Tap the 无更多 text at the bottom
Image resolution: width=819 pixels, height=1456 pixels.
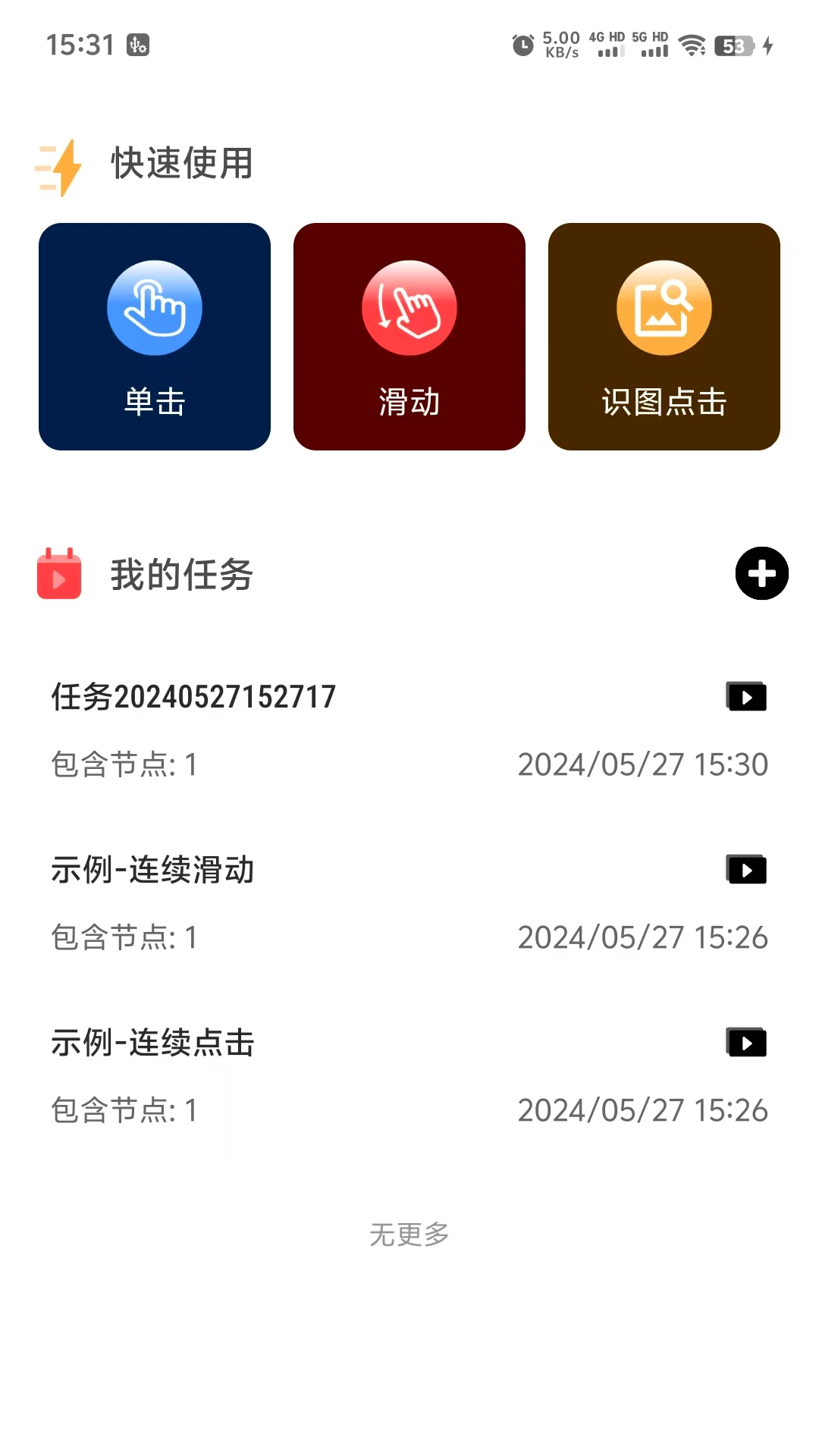(409, 1235)
